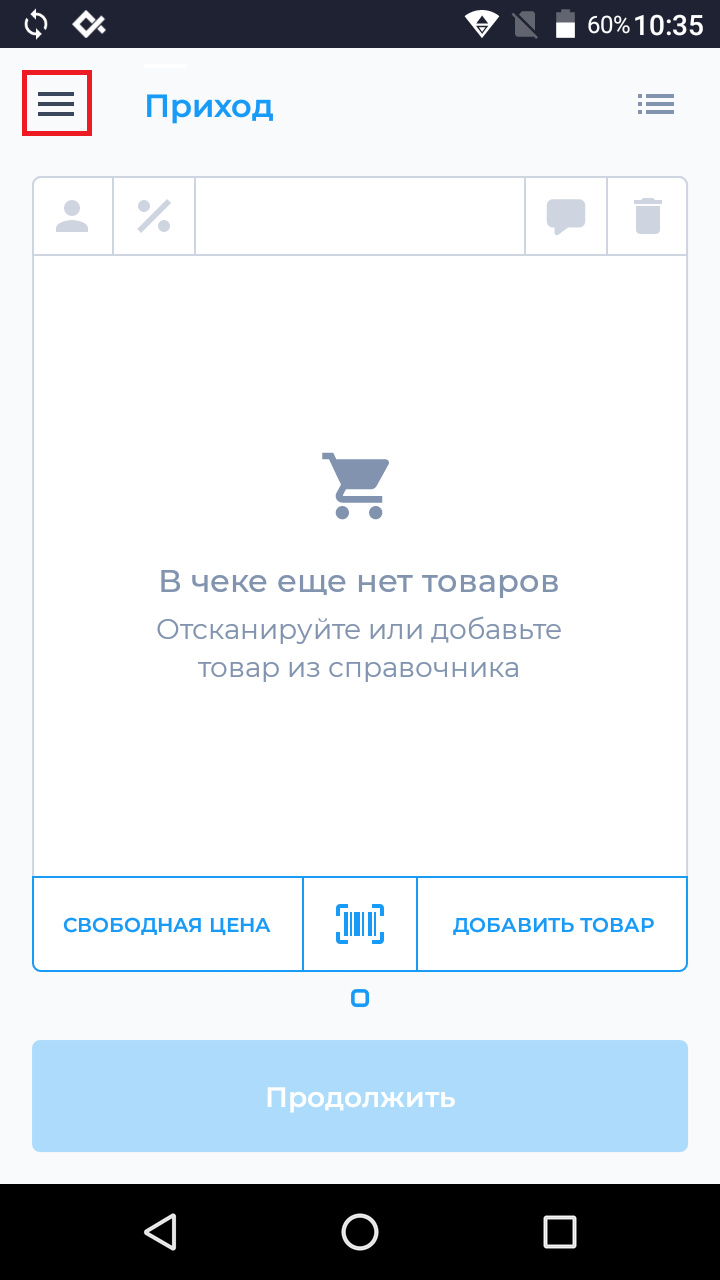Tap the shopping cart illustration

(357, 484)
